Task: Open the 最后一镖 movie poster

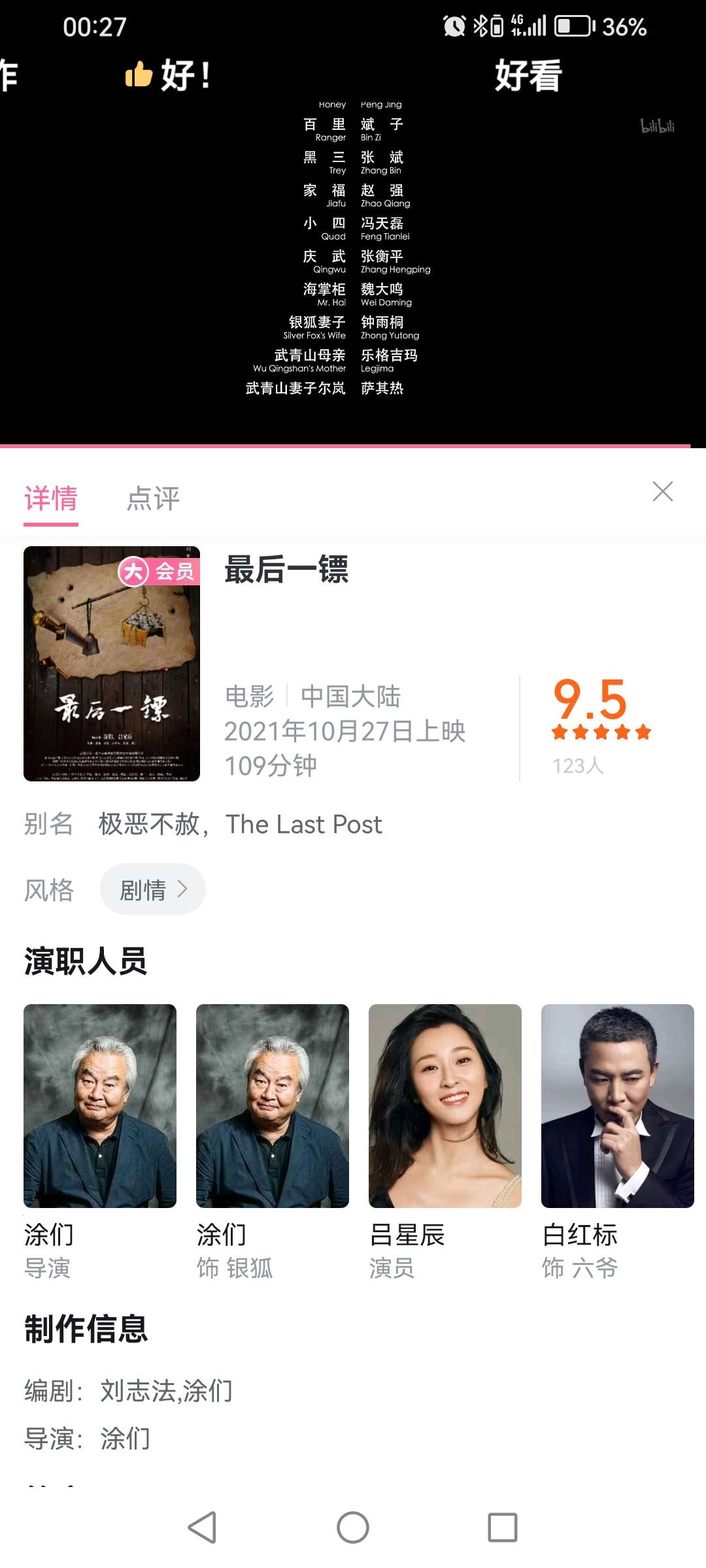Action: coord(112,663)
